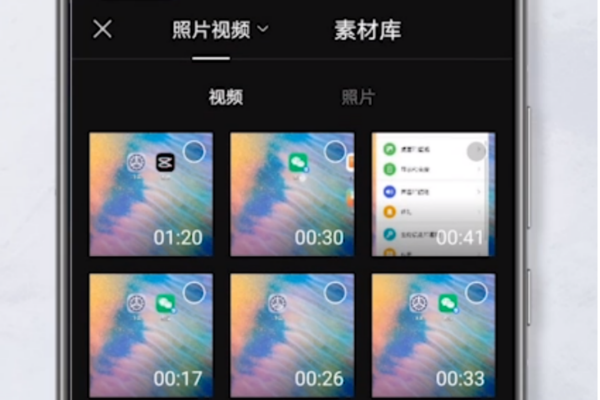Open the 00:17 video thumbnail
This screenshot has width=600, height=400.
pos(150,335)
